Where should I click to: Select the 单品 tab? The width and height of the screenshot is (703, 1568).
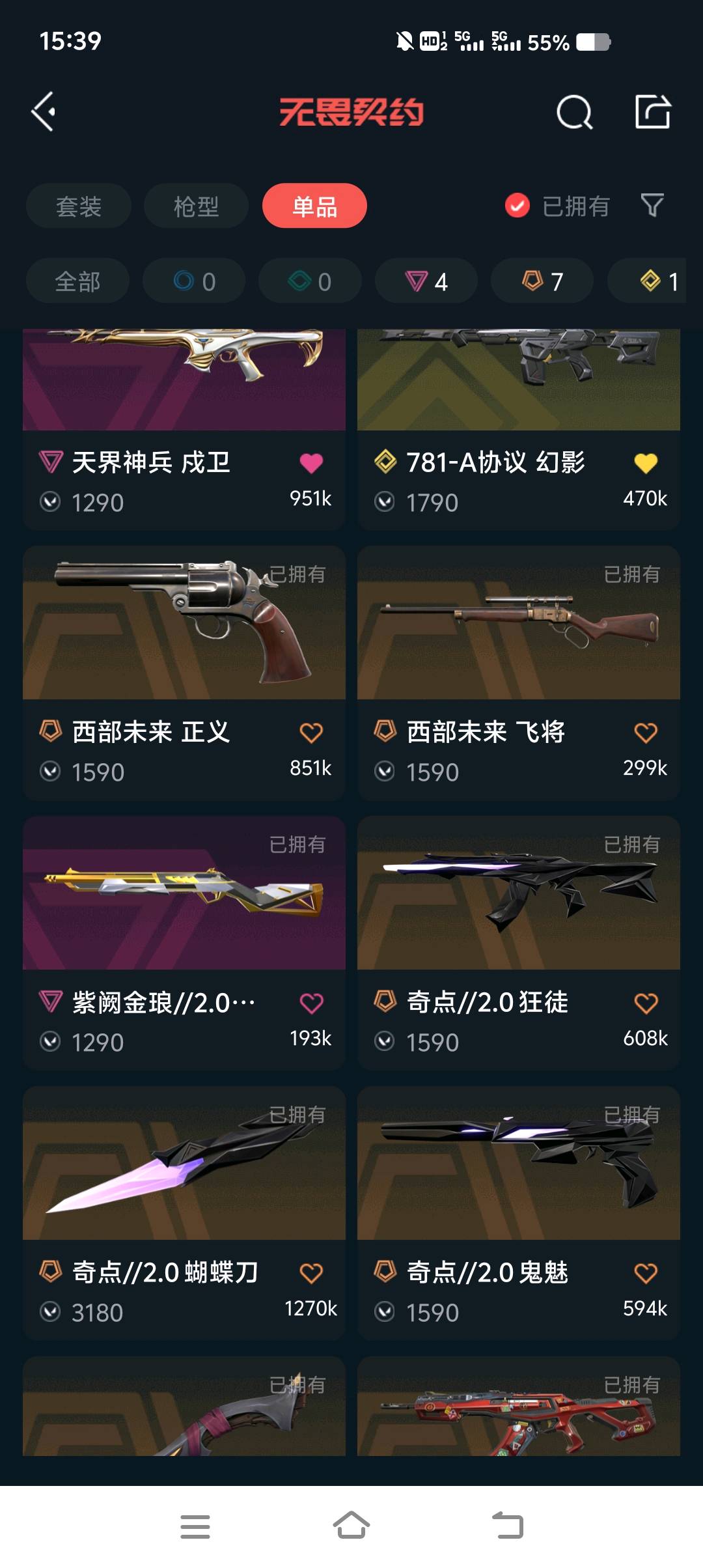tap(314, 206)
